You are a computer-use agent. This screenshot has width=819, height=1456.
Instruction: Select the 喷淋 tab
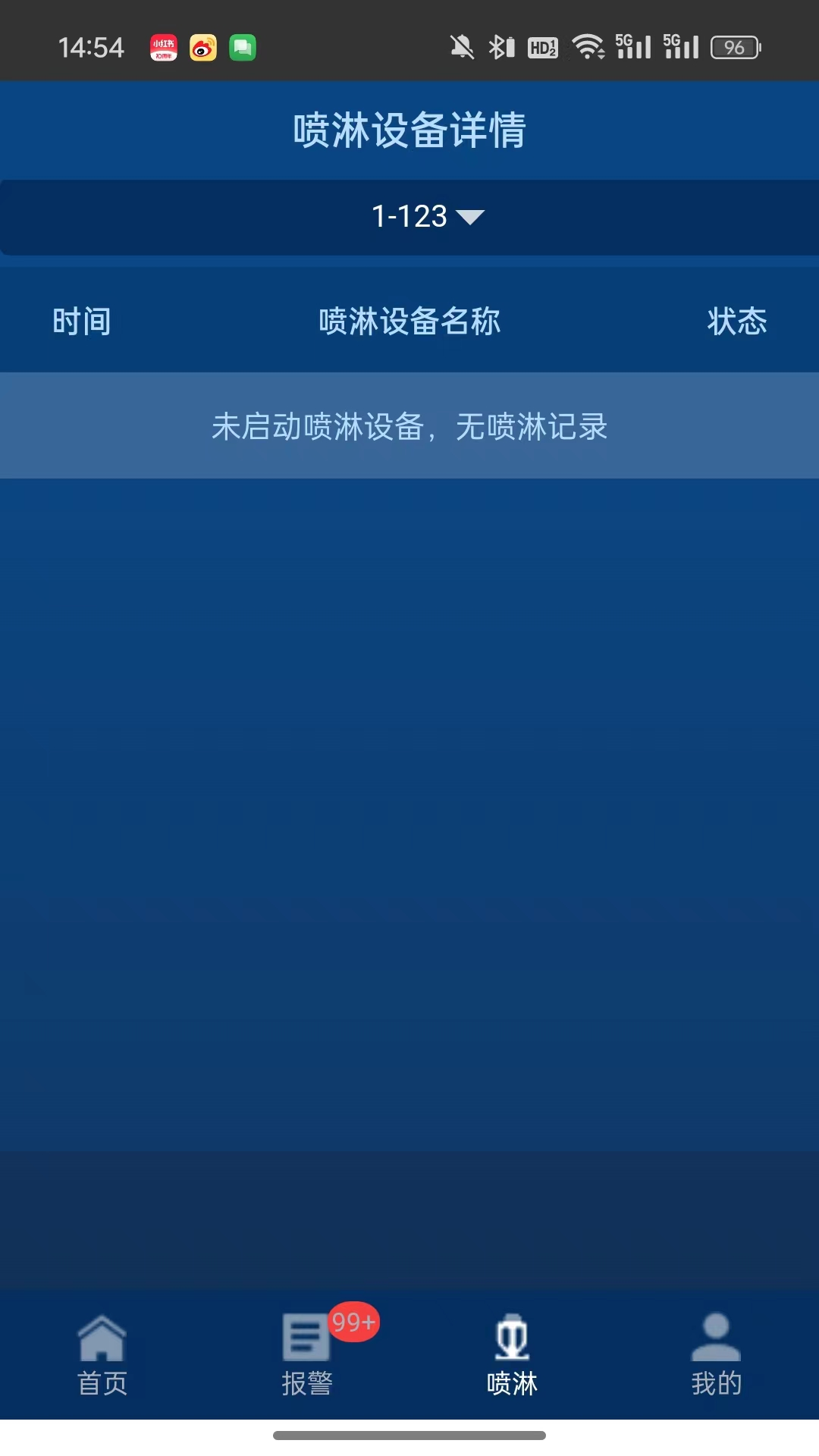512,1355
